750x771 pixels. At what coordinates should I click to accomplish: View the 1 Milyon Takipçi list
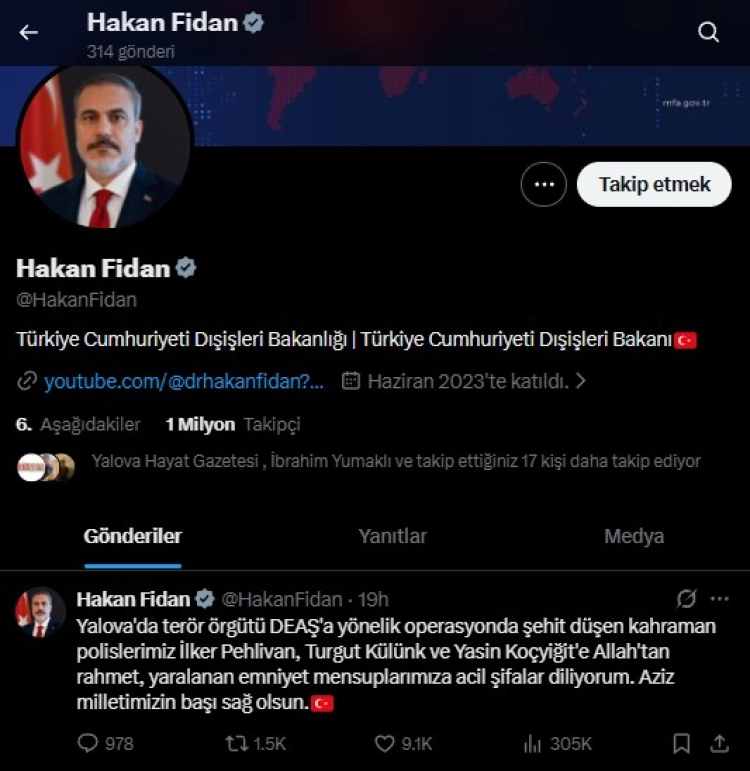[x=232, y=424]
